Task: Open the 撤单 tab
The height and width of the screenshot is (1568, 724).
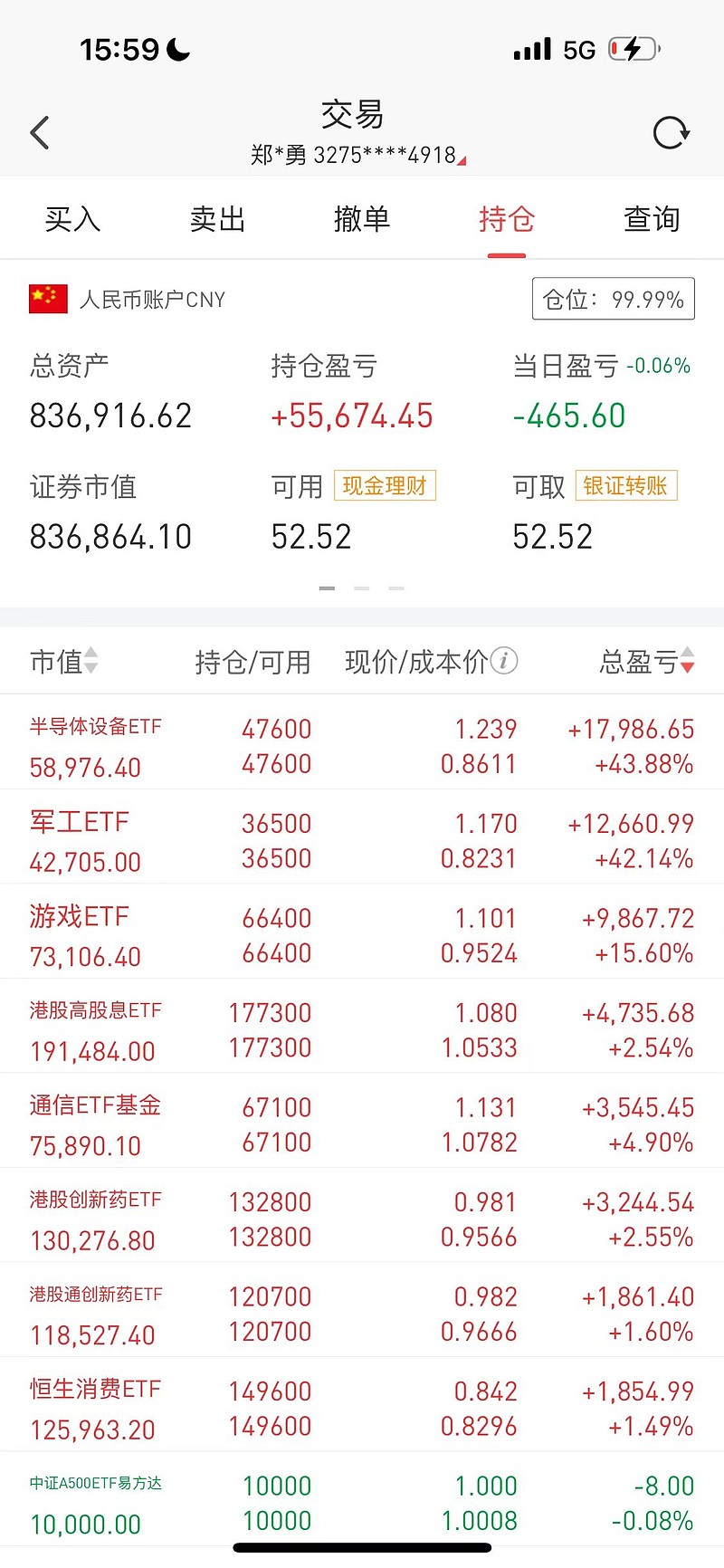Action: [362, 219]
